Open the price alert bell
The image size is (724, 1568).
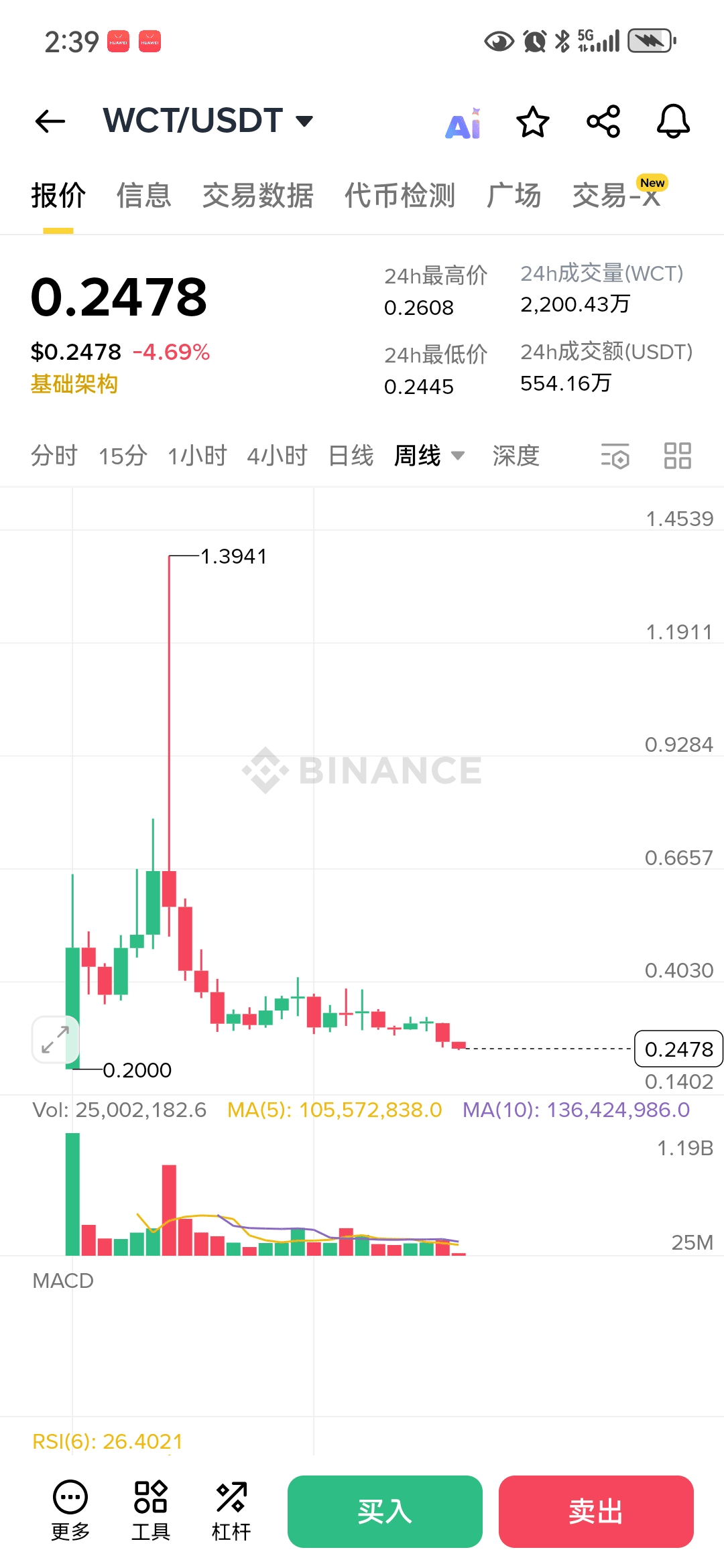tap(673, 122)
